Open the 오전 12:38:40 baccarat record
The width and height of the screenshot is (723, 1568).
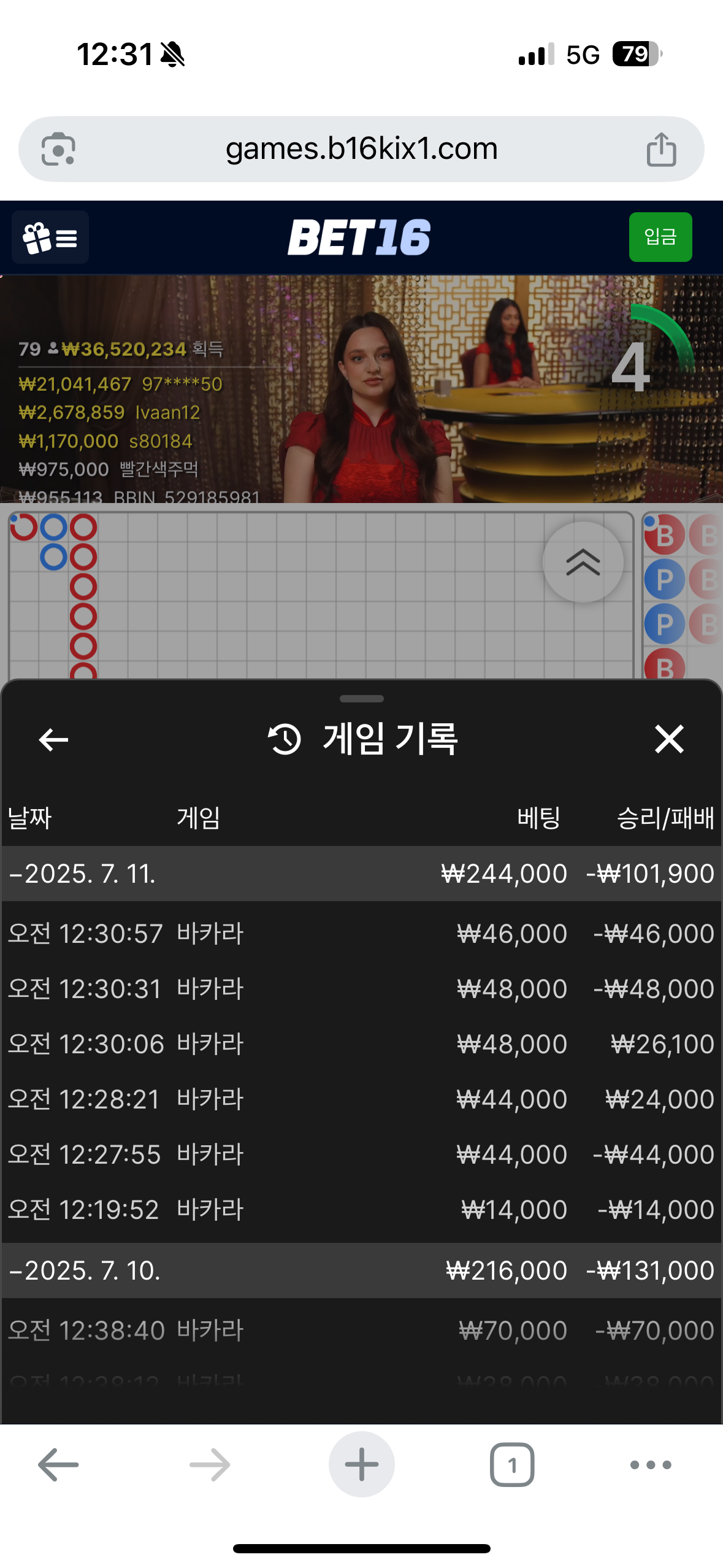[x=361, y=1331]
